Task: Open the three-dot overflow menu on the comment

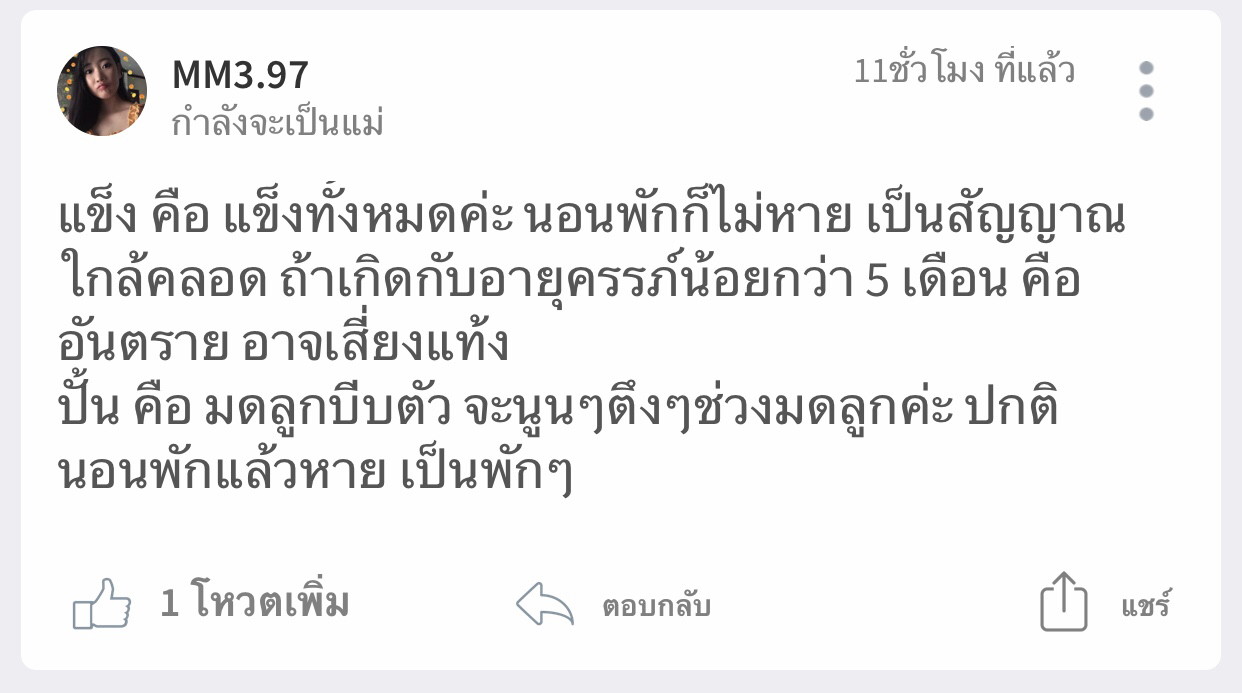Action: click(1146, 91)
